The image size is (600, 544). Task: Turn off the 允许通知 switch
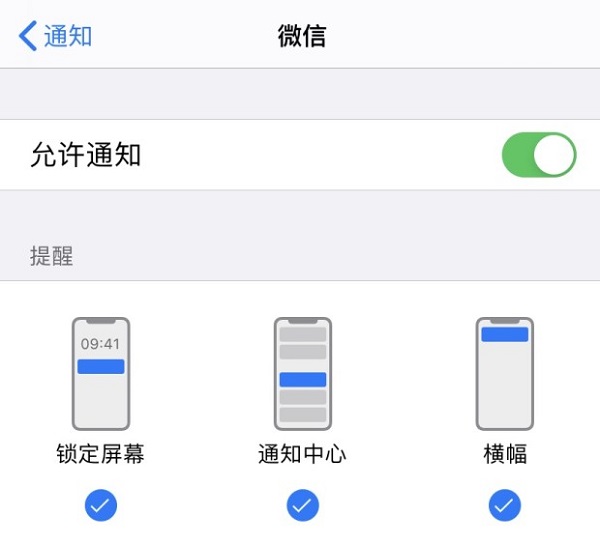click(x=538, y=155)
